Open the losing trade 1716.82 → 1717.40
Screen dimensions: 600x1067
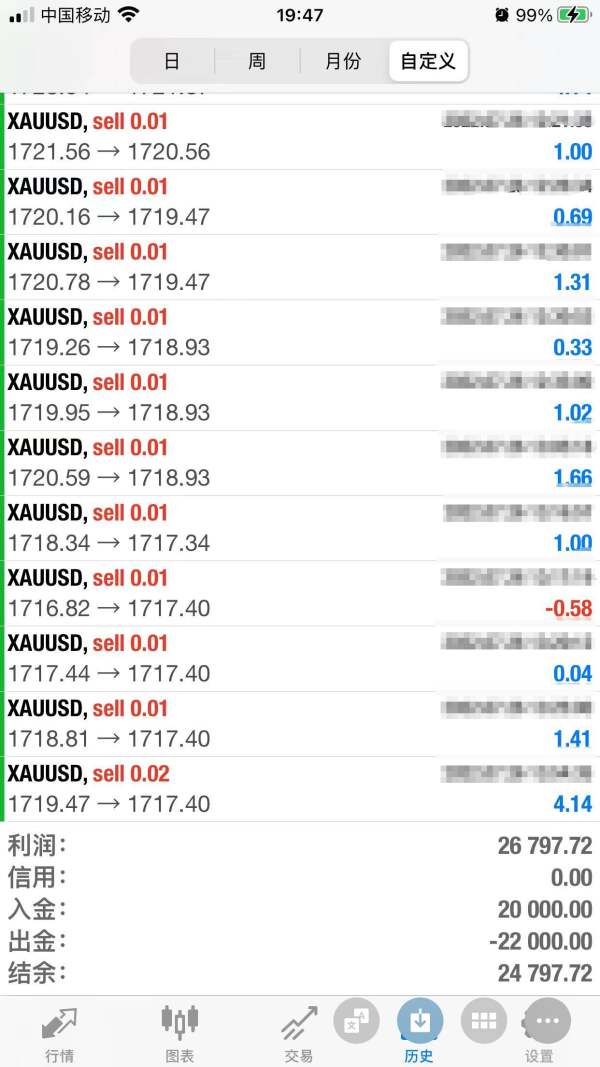point(300,593)
